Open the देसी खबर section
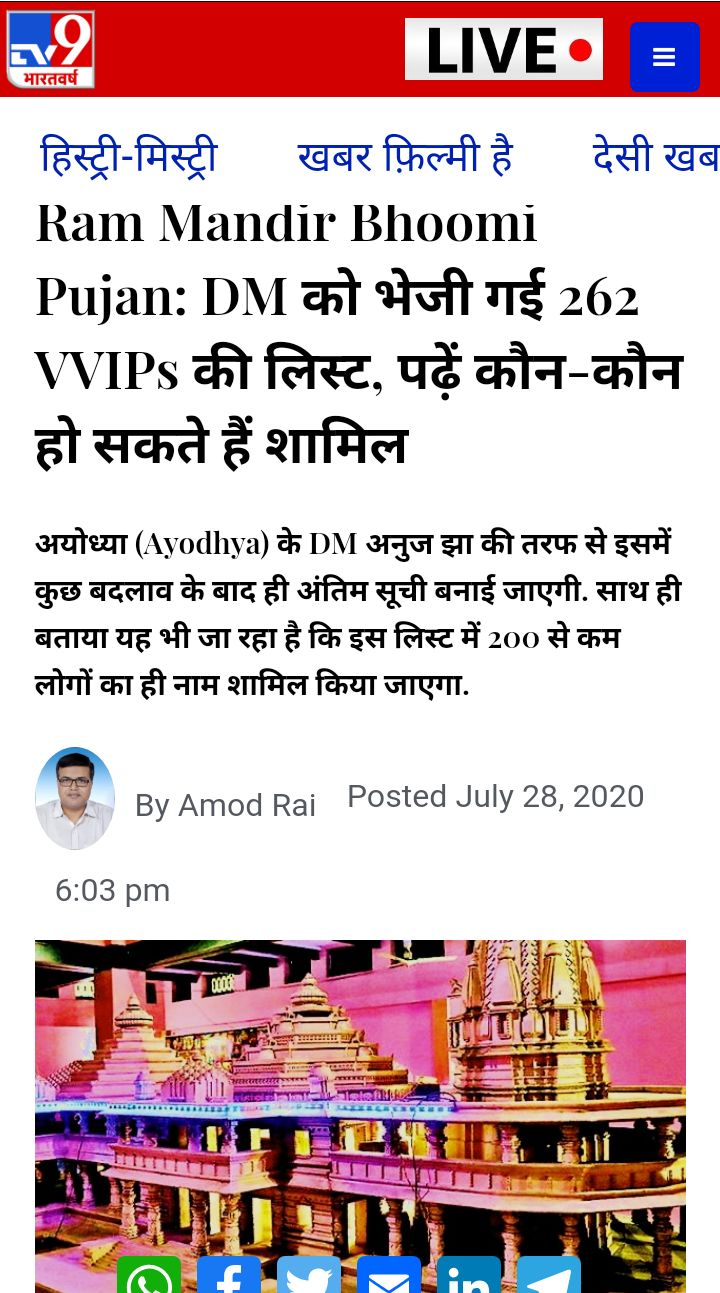 tap(655, 157)
